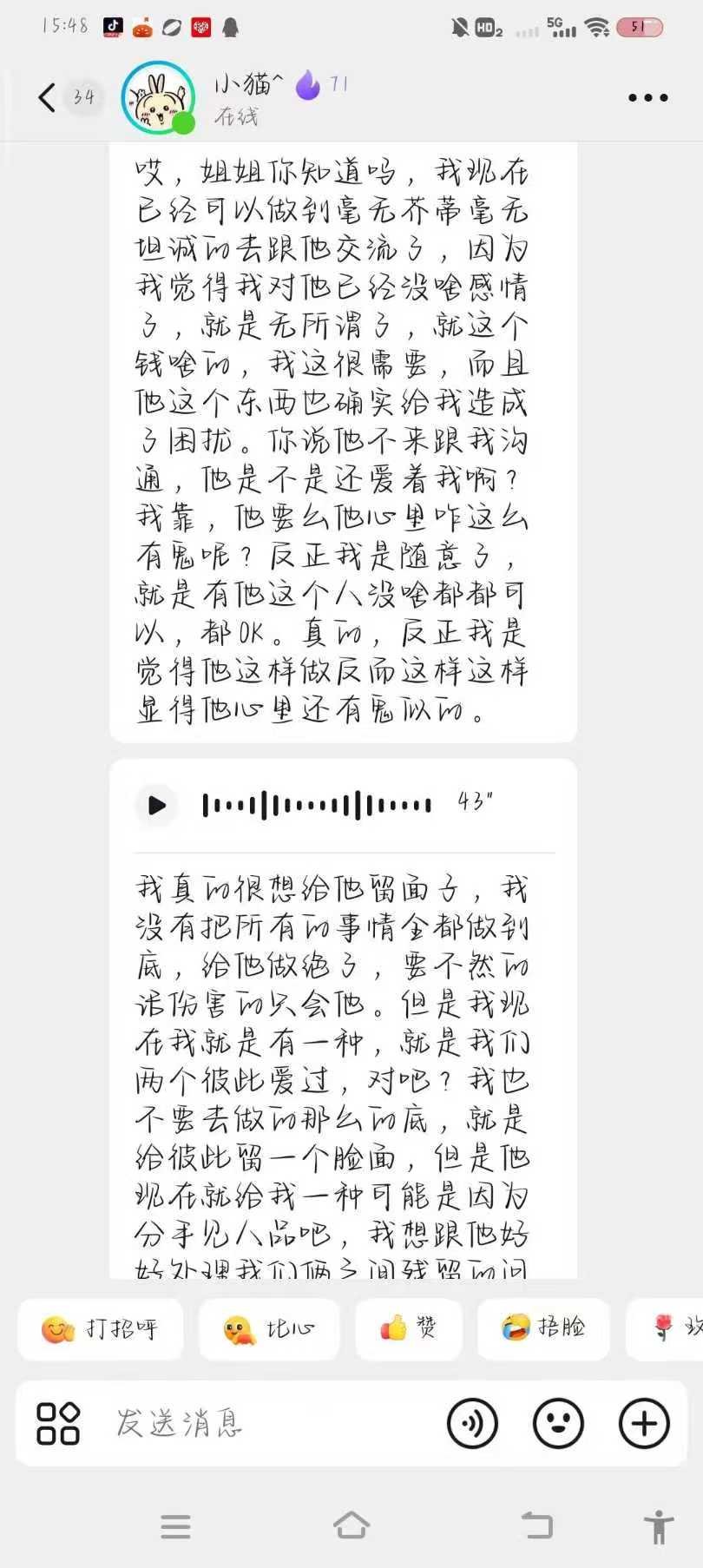Image resolution: width=703 pixels, height=1568 pixels.
Task: Send the 打招呼 quick reaction
Action: (x=101, y=1328)
